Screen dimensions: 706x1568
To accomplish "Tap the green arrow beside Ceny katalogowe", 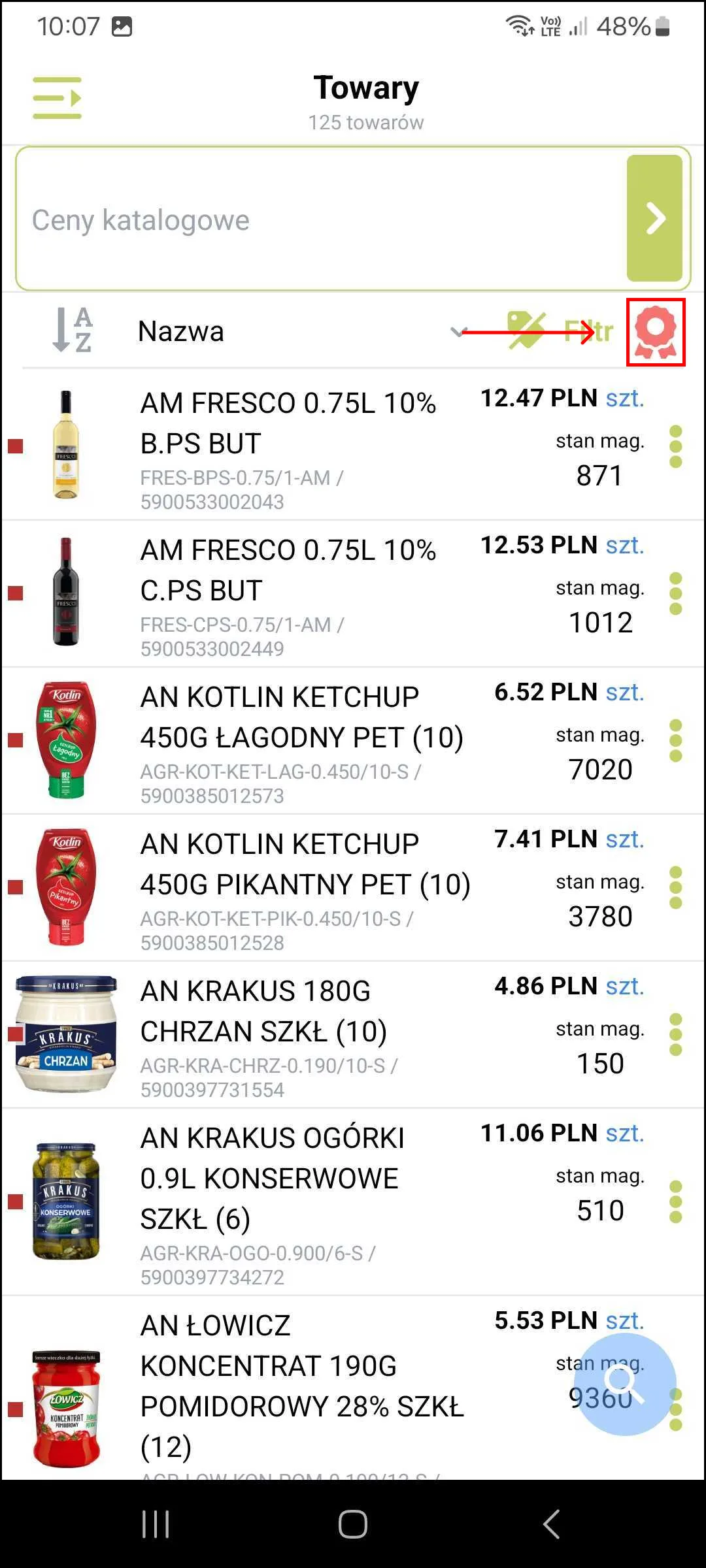I will [654, 218].
